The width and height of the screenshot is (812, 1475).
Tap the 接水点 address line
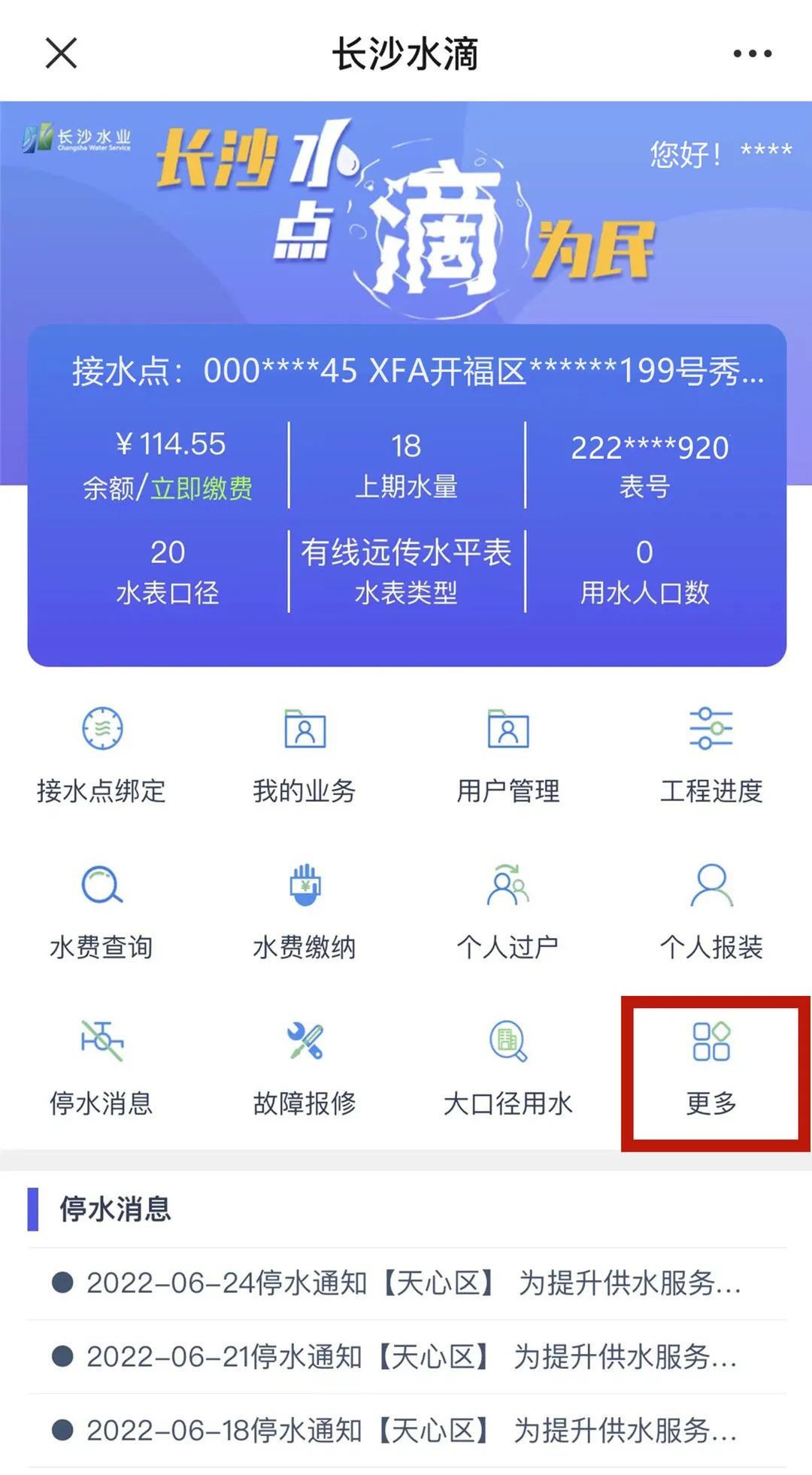[417, 371]
